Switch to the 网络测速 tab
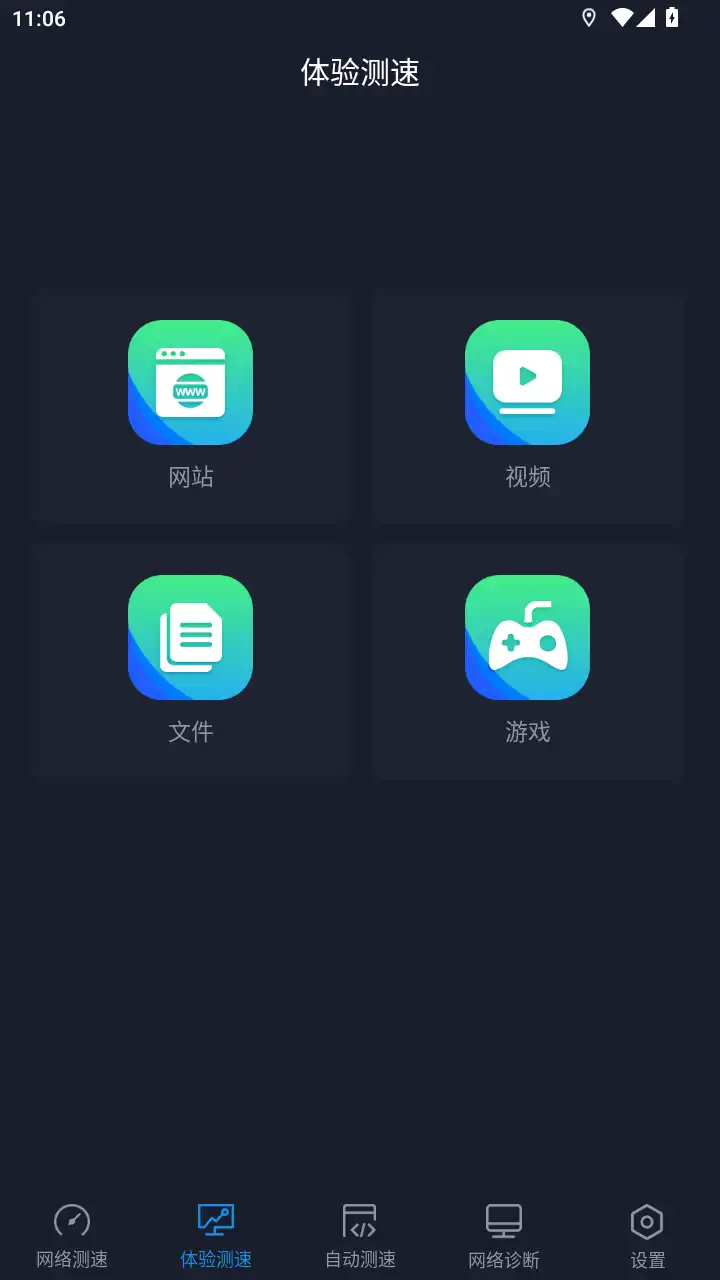 pyautogui.click(x=71, y=1235)
